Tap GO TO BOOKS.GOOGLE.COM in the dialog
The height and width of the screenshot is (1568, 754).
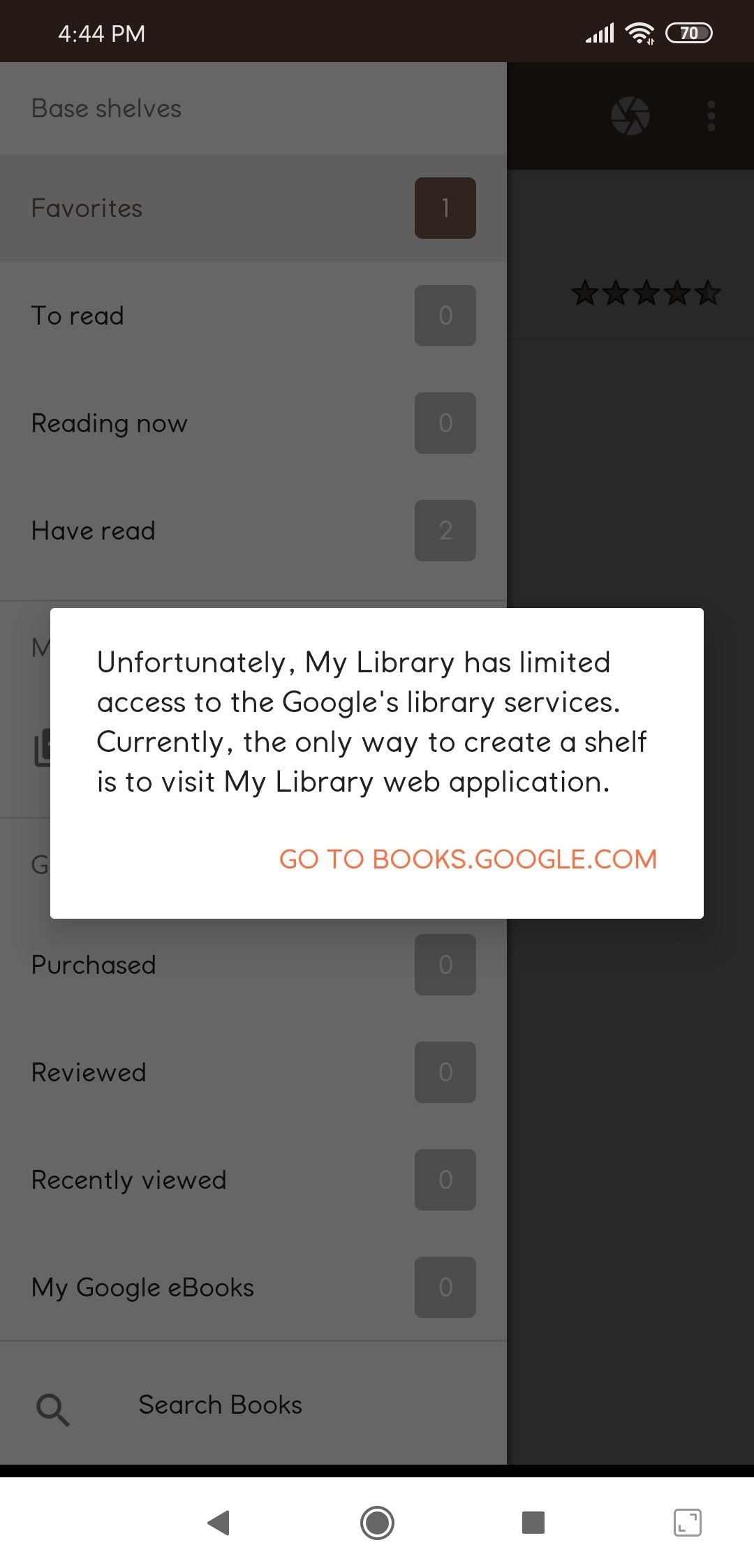pos(468,859)
